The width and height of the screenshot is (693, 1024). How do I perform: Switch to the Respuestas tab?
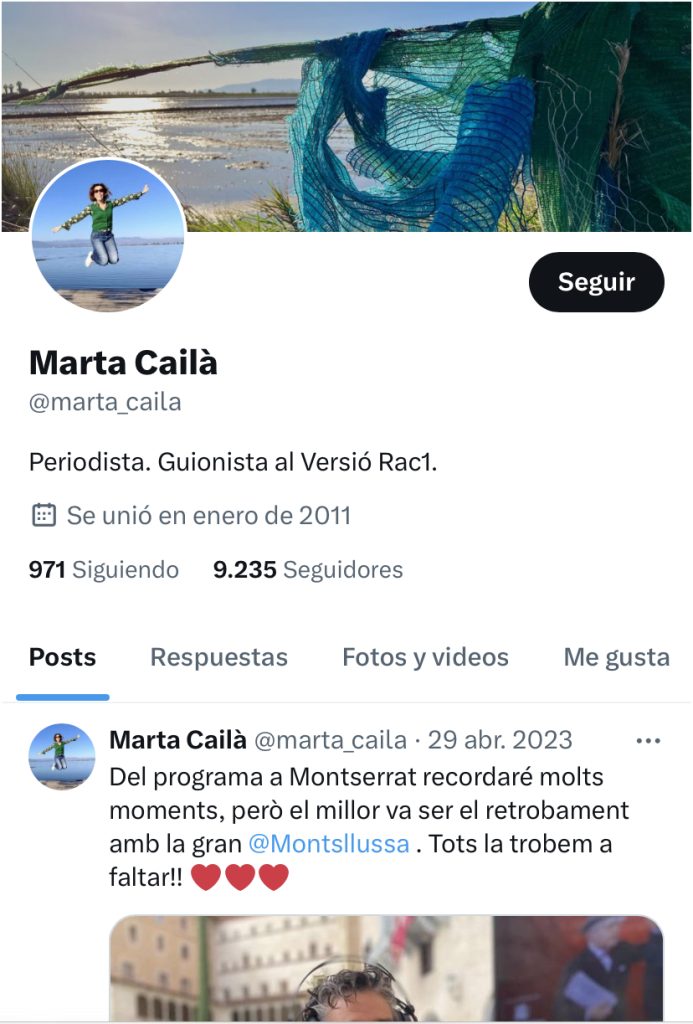pos(219,657)
